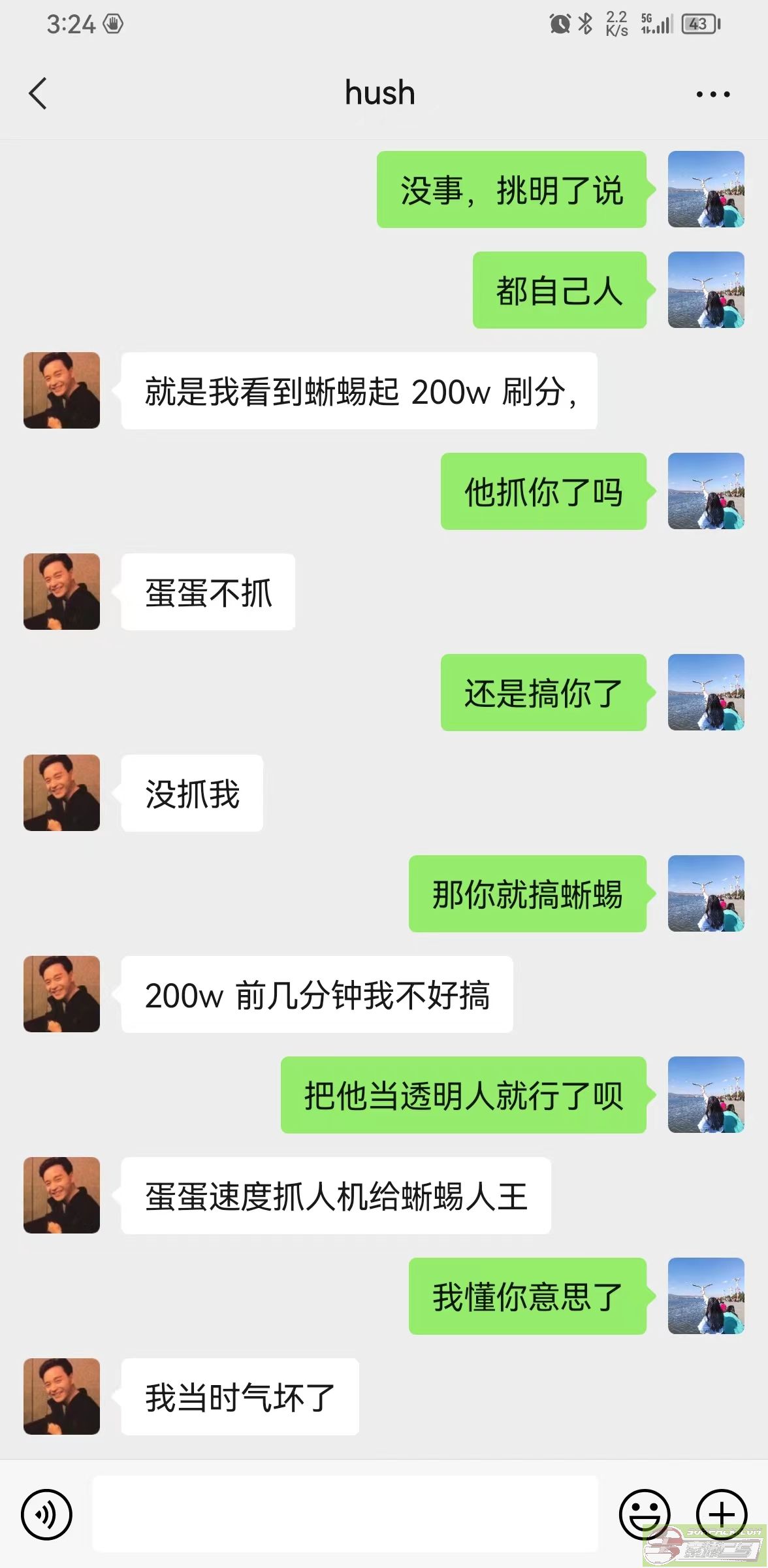Open chat settings via three-dot menu
The width and height of the screenshot is (768, 1568).
click(712, 93)
